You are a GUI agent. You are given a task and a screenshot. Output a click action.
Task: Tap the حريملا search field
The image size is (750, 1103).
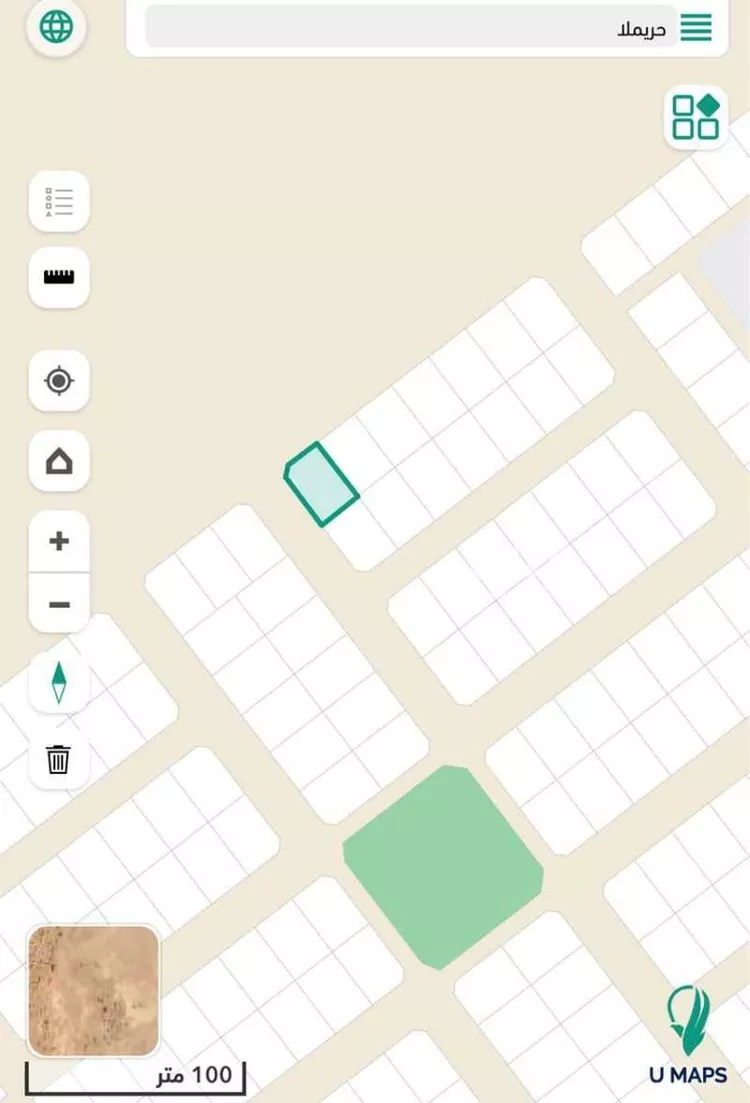410,27
